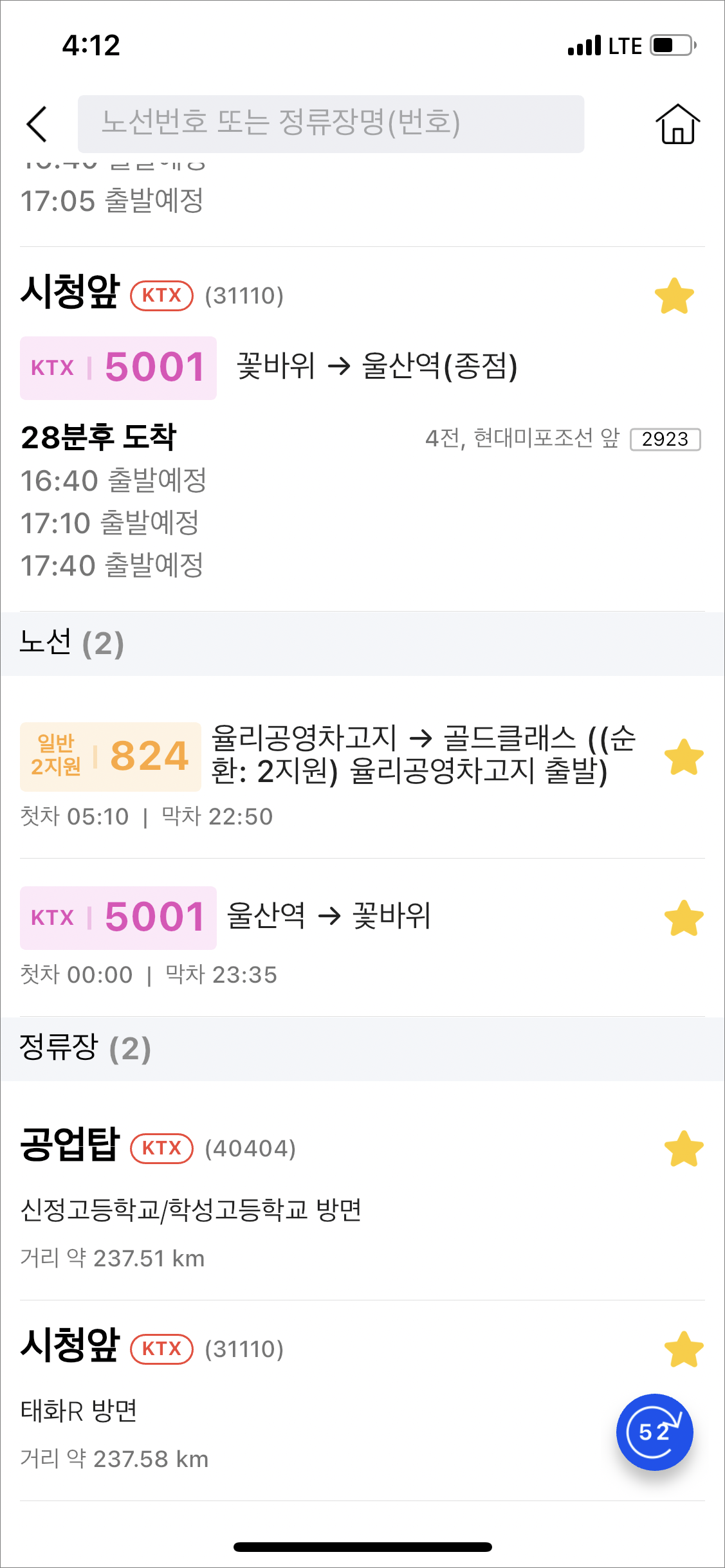Unfavorite route 824 with its star
Screen dimensions: 725x1568
pyautogui.click(x=683, y=758)
